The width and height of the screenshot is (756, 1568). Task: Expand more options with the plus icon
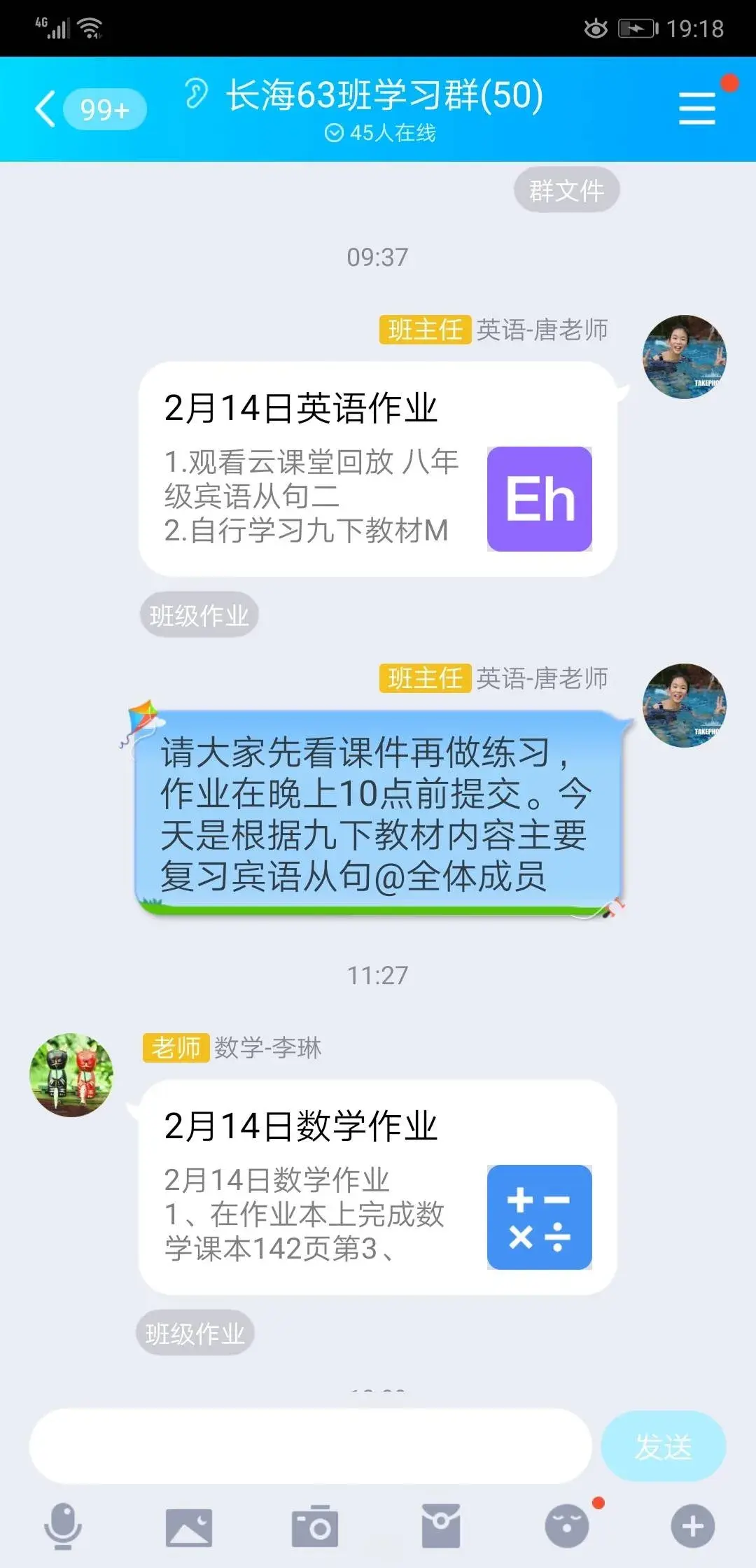pyautogui.click(x=692, y=1526)
